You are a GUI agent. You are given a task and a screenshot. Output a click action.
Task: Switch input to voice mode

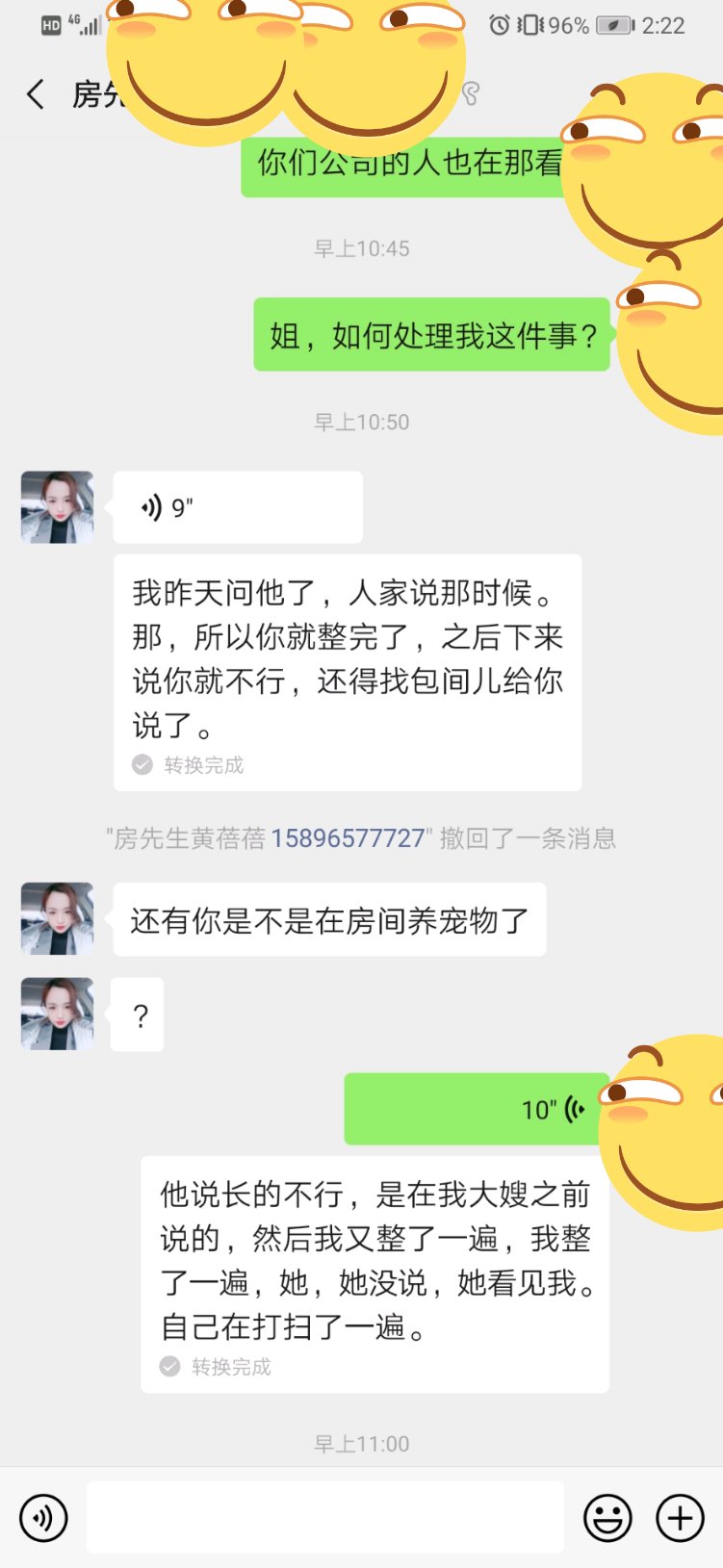[44, 1518]
